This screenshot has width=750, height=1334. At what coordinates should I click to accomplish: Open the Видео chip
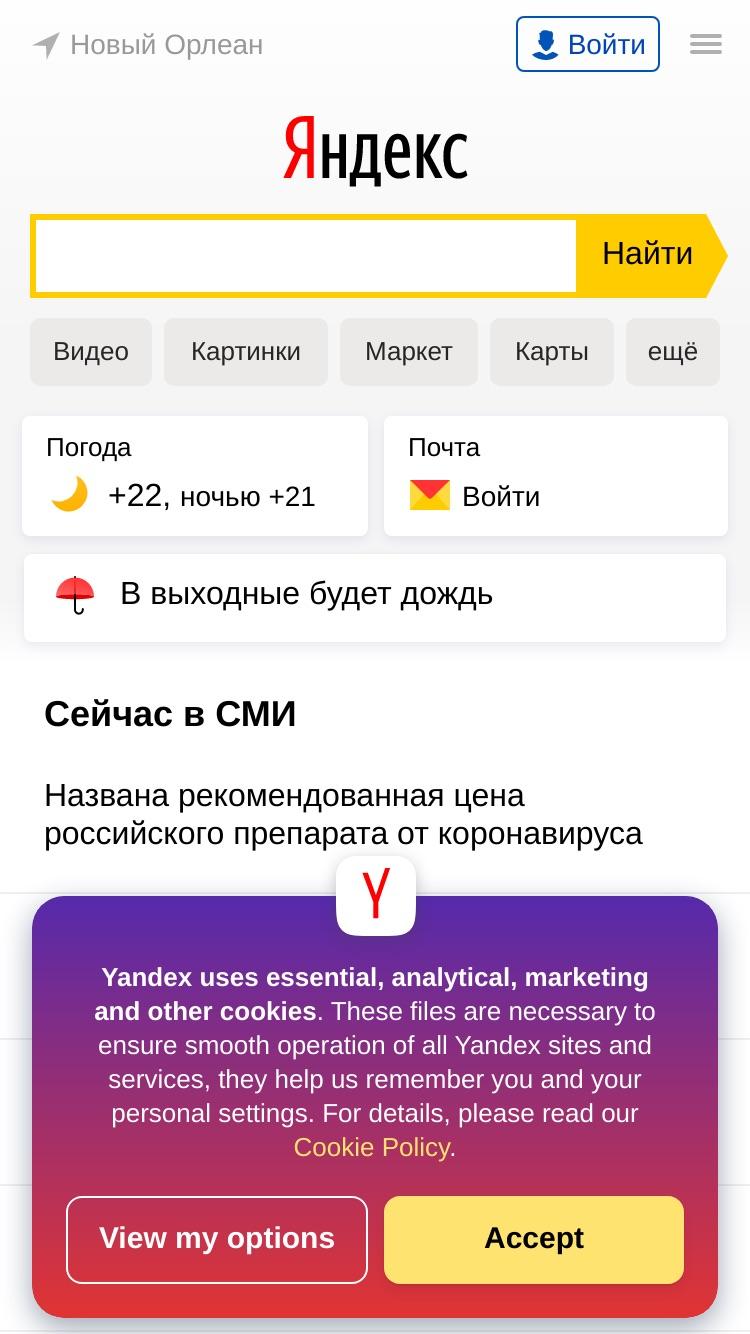pos(91,352)
